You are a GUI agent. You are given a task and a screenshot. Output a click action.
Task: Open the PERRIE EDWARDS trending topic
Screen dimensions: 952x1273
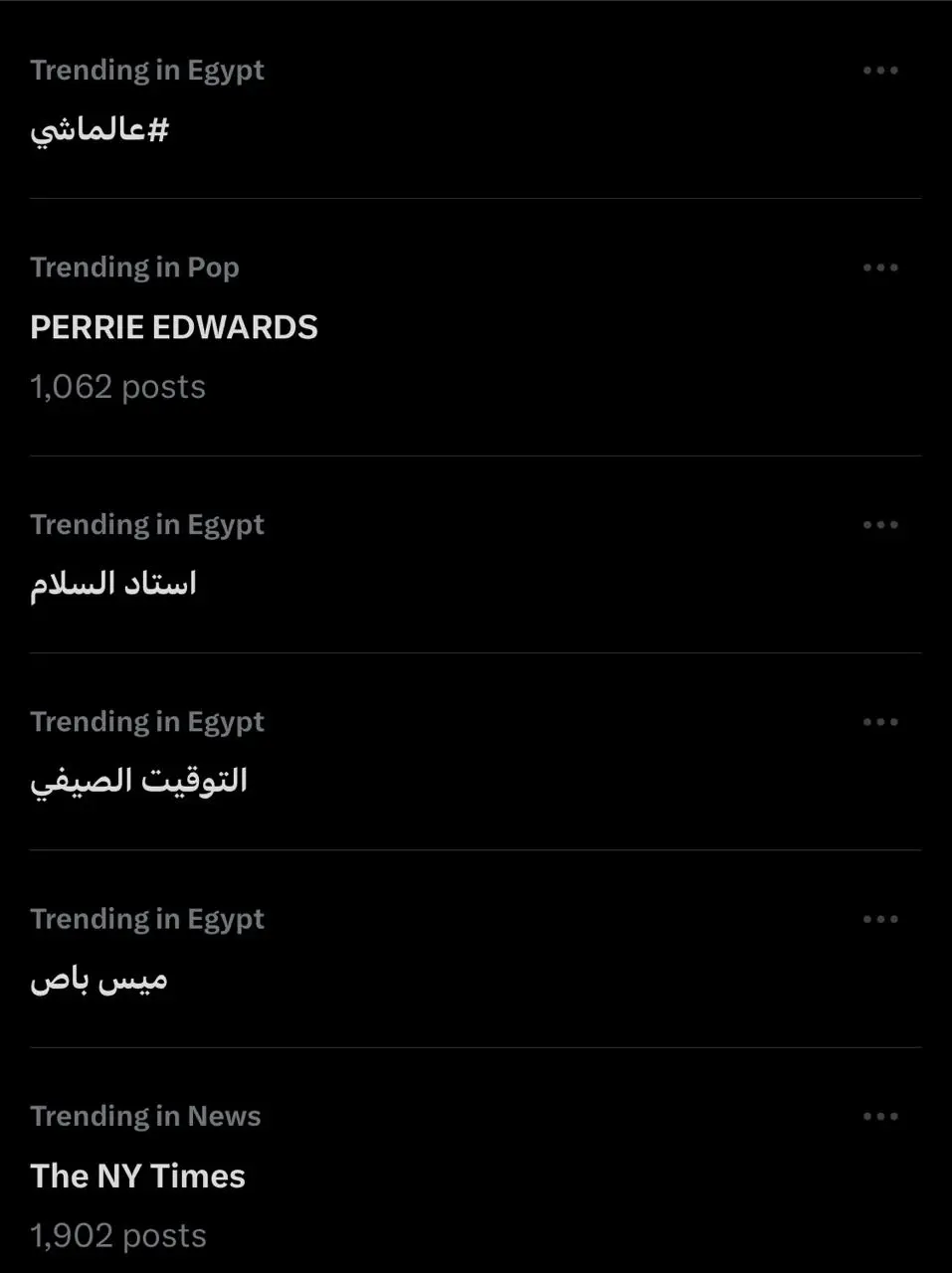(x=174, y=327)
